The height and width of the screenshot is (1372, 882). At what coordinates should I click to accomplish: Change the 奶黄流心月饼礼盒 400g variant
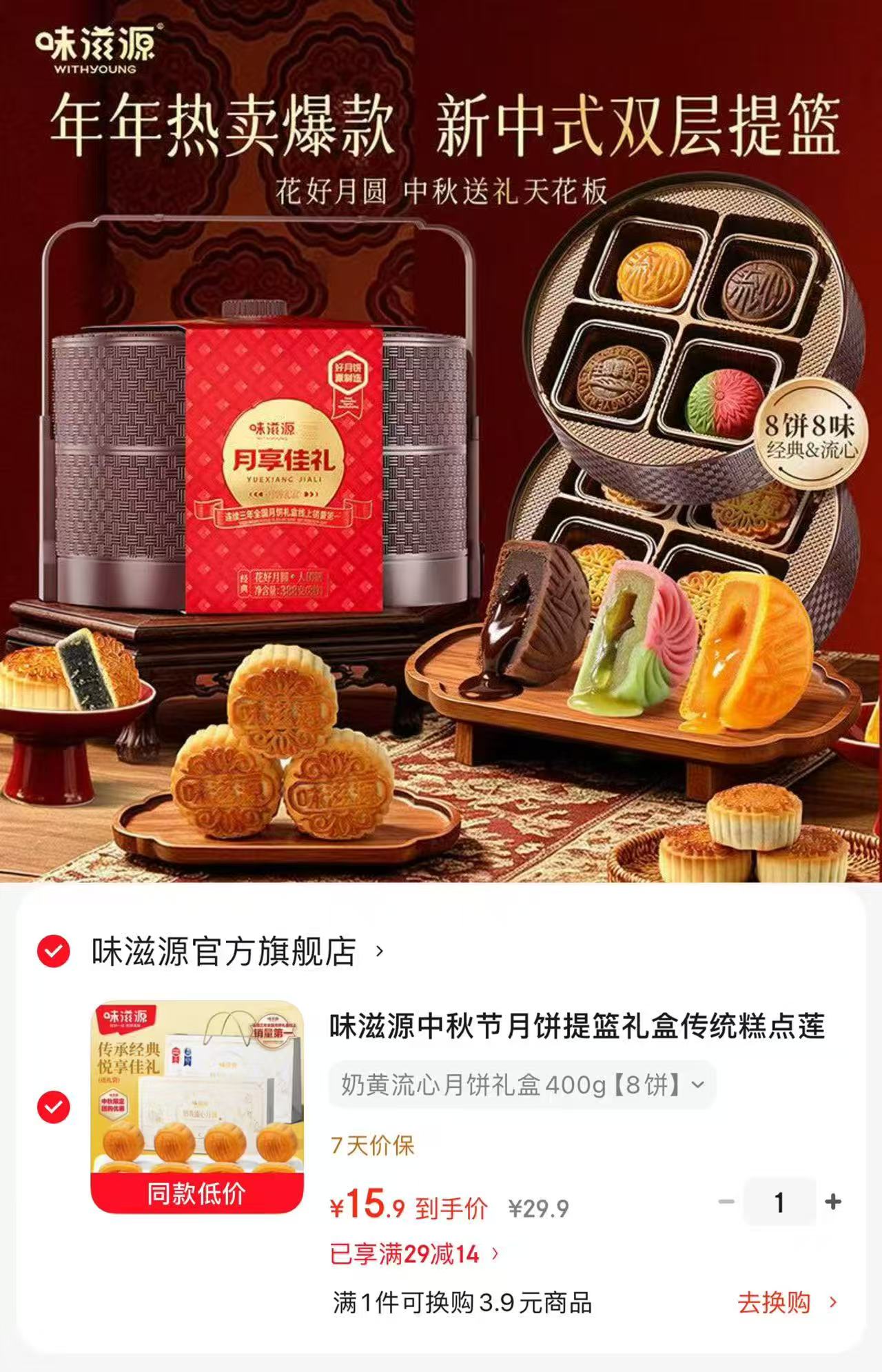tap(522, 1085)
